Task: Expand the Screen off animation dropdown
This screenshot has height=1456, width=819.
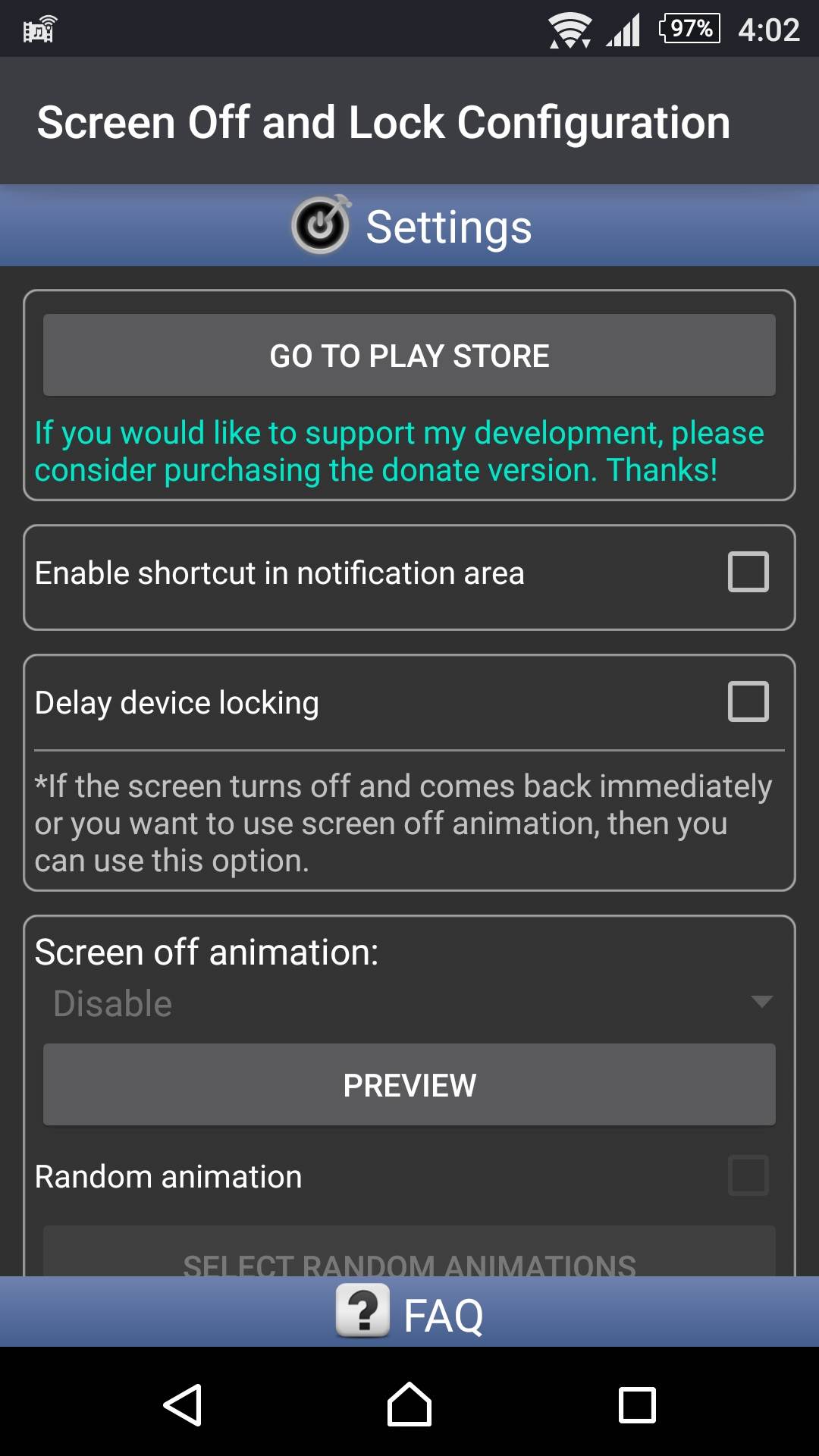Action: (x=409, y=1003)
